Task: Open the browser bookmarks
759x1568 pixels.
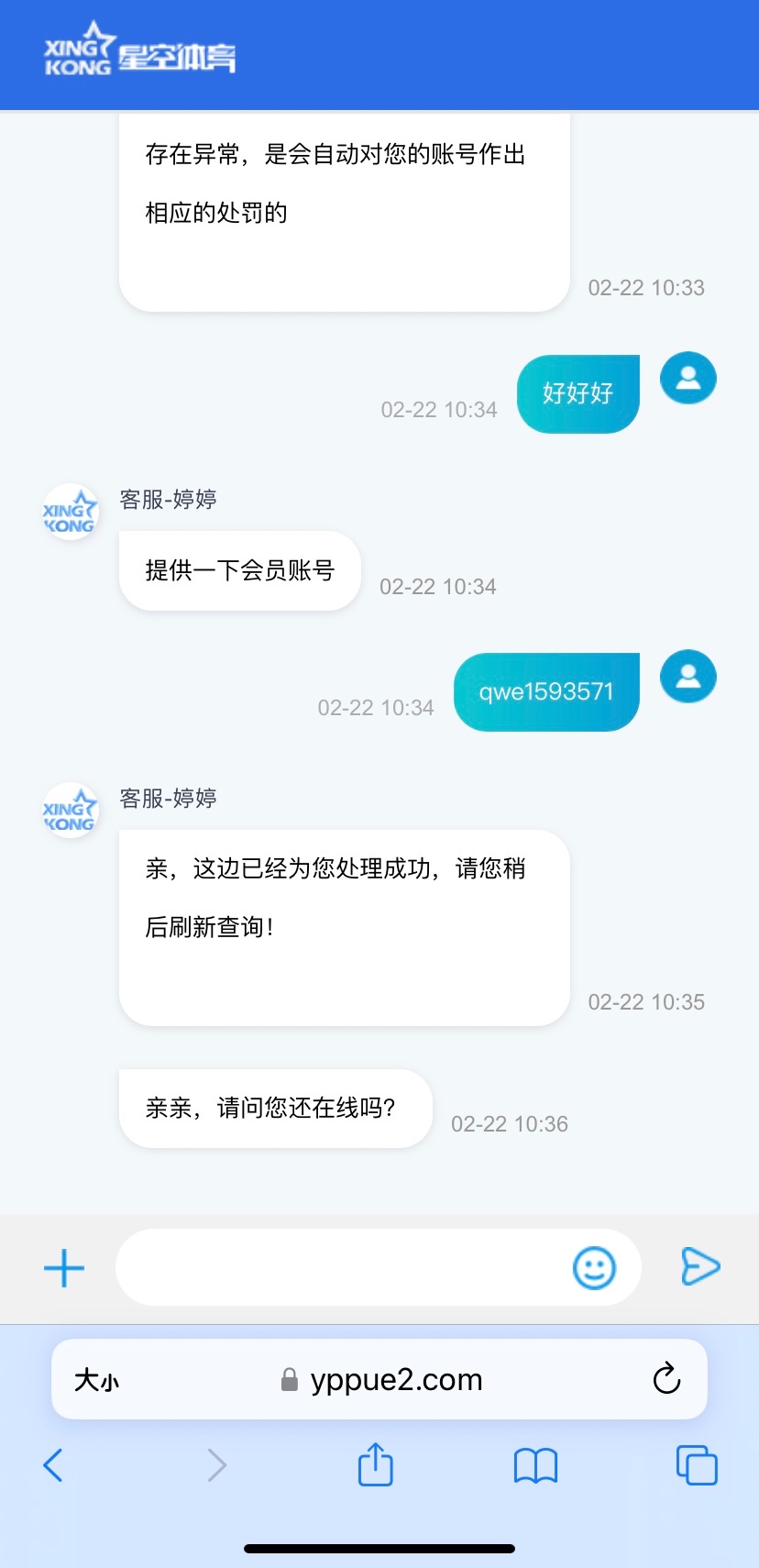Action: (x=535, y=1465)
